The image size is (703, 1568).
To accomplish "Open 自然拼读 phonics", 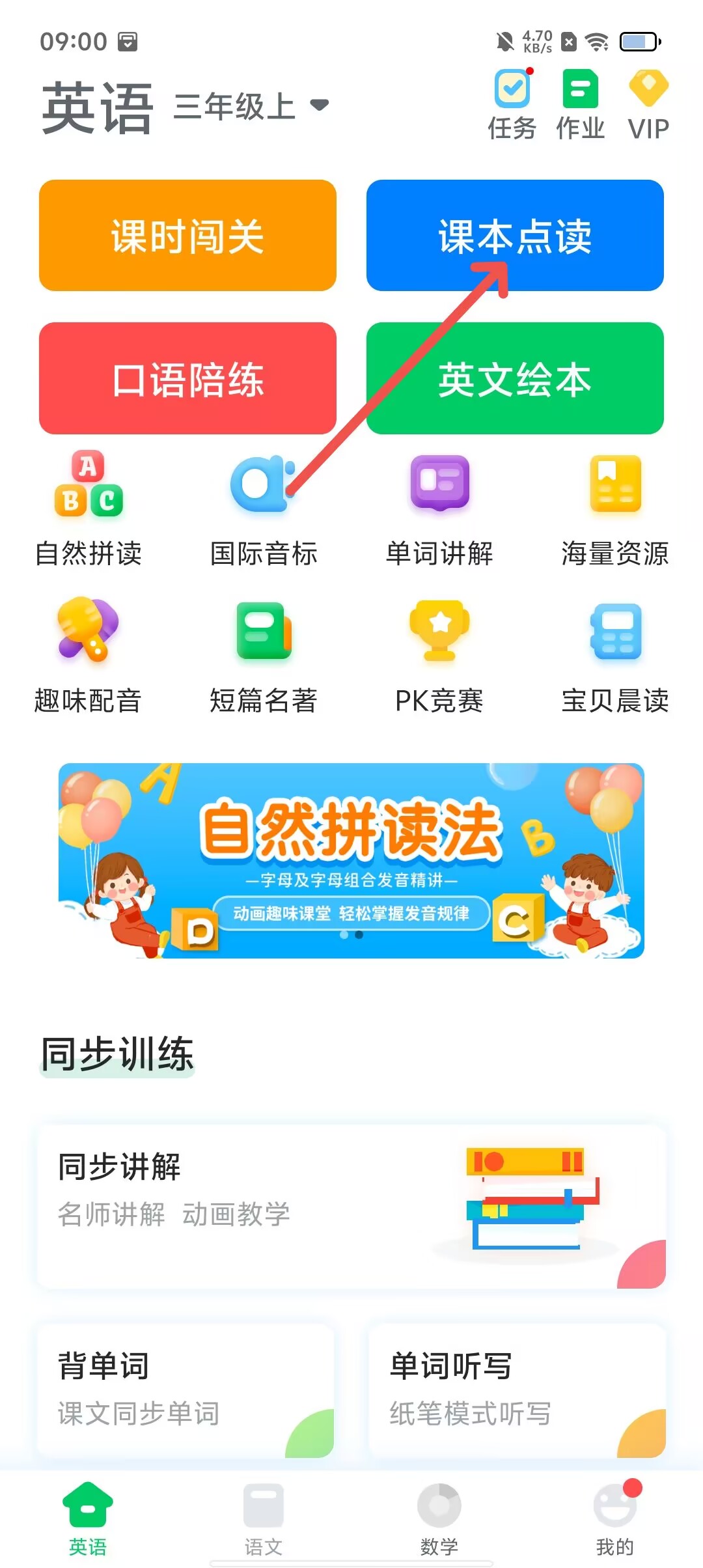I will click(x=89, y=509).
